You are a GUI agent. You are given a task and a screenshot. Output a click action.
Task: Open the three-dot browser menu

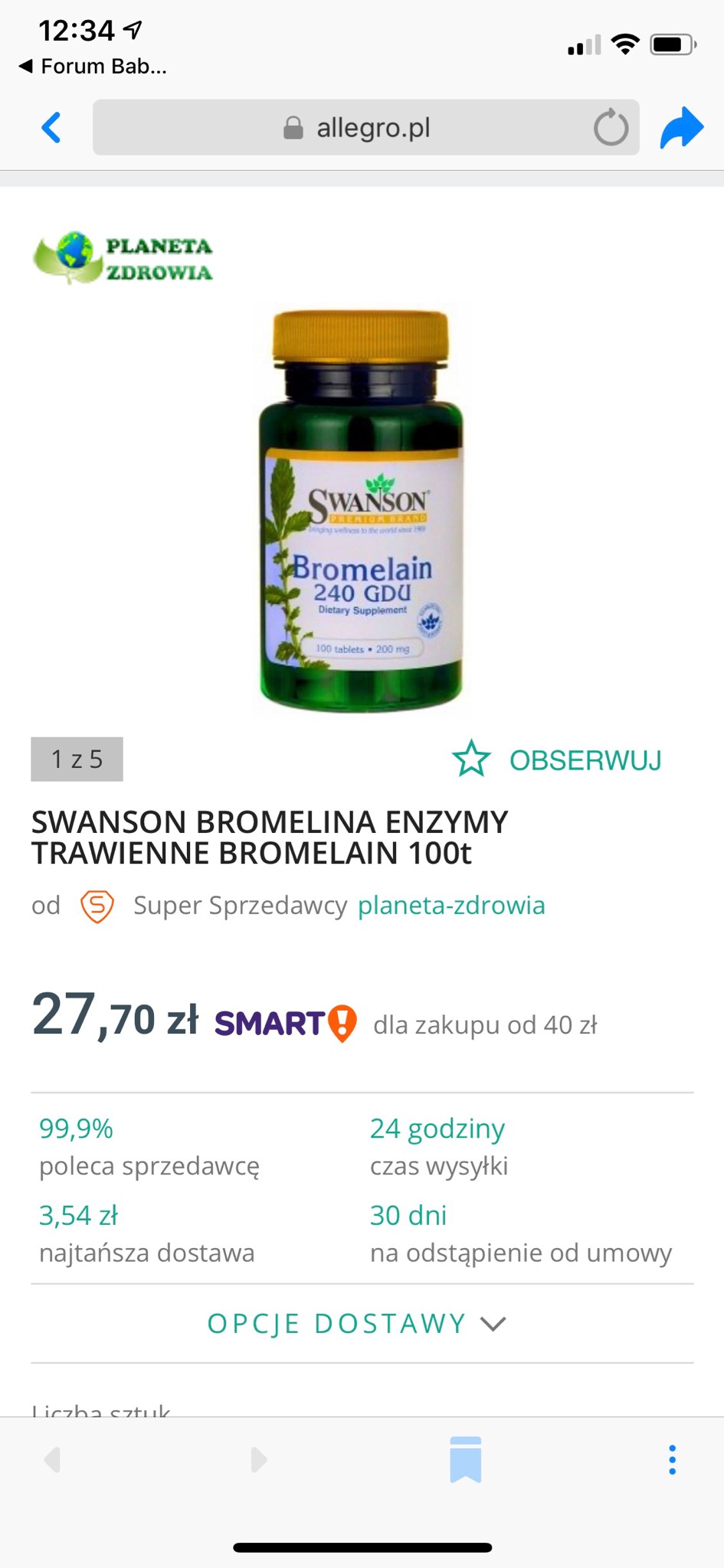672,1459
